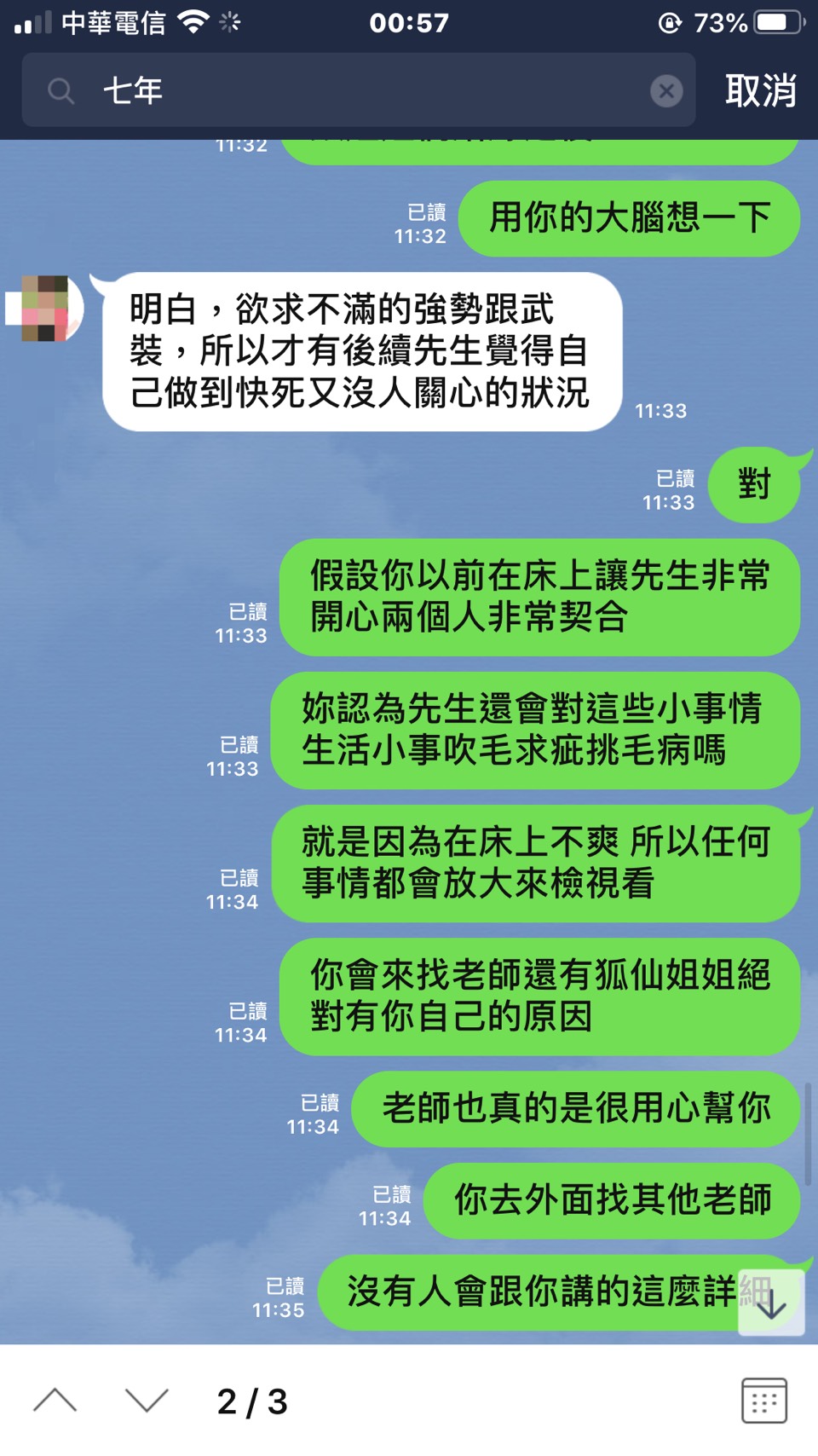The image size is (818, 1456).
Task: Open the sender's profile picture
Action: tap(44, 309)
